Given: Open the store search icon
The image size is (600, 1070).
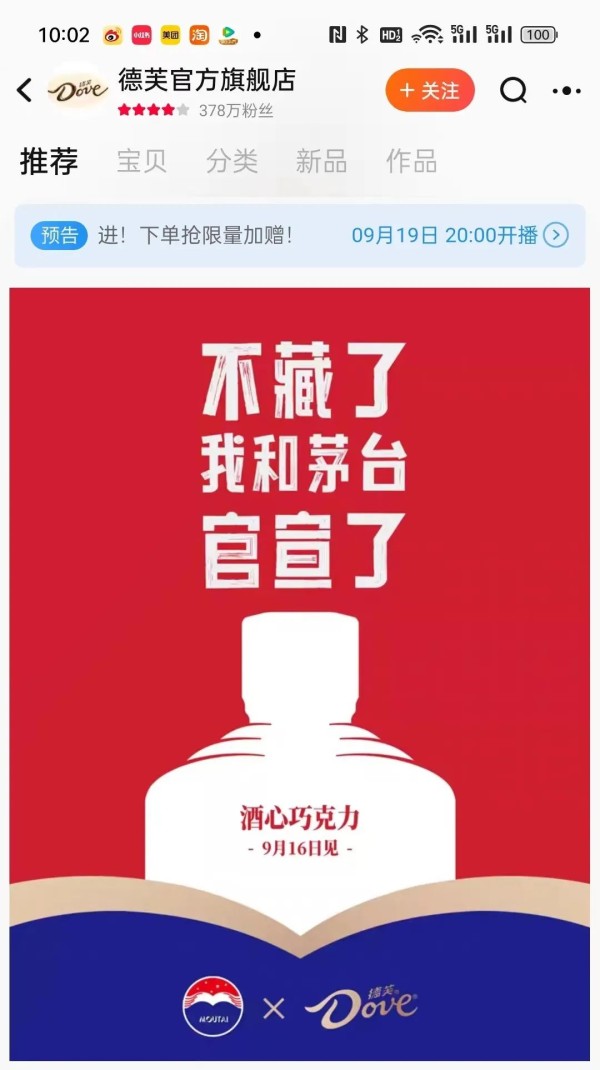Looking at the screenshot, I should pyautogui.click(x=513, y=91).
